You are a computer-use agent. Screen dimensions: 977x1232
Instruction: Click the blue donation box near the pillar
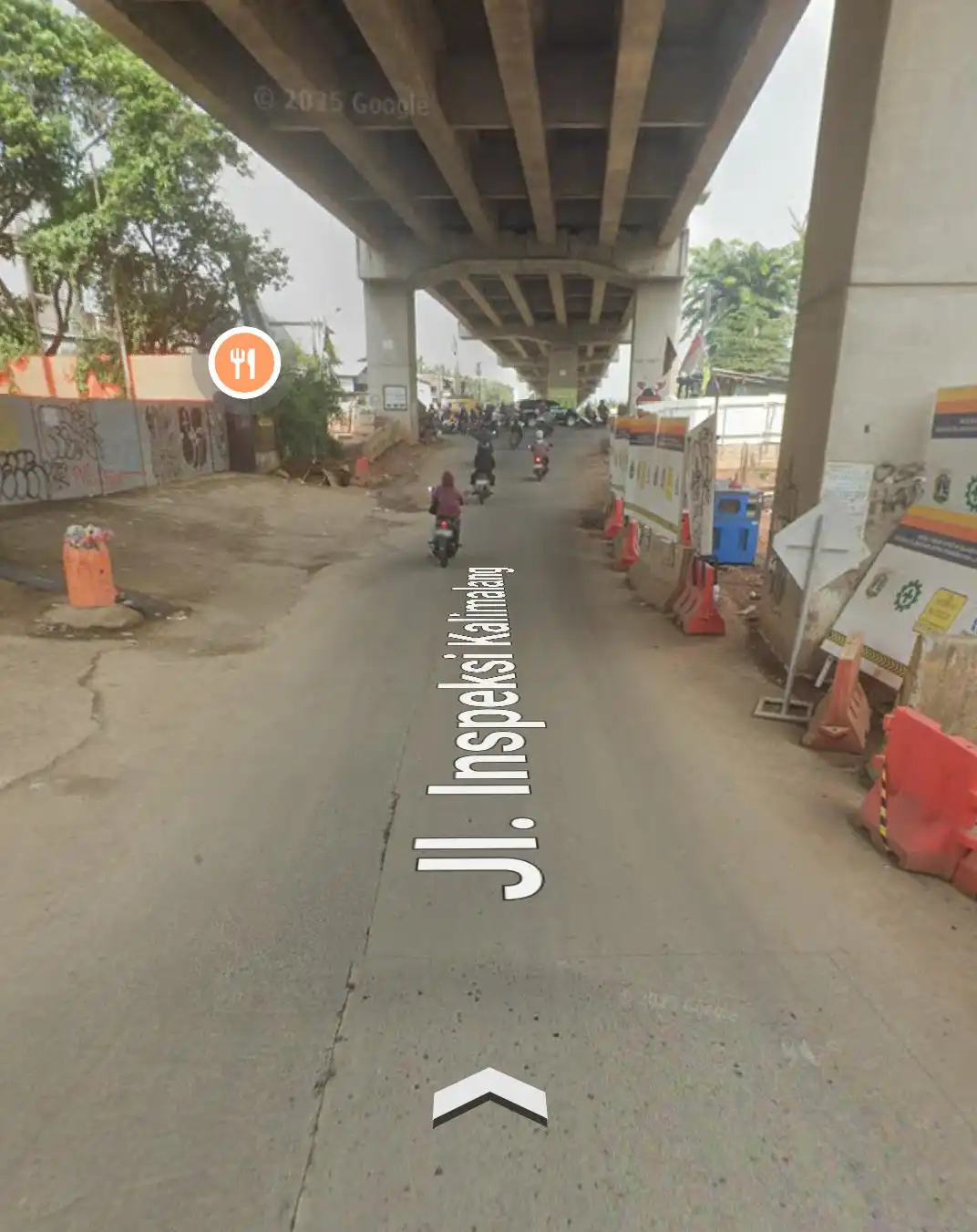[x=735, y=529]
